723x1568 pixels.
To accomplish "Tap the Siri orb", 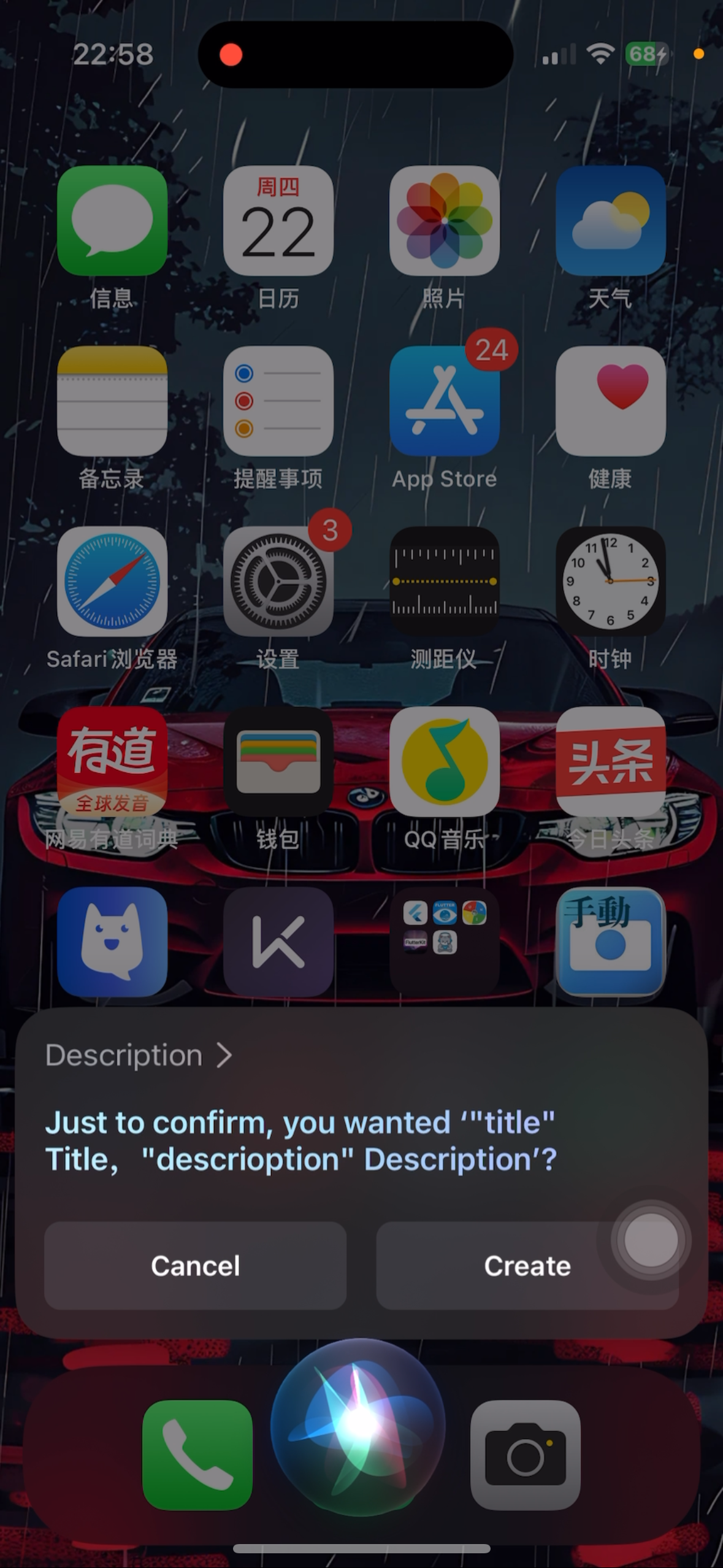I will pos(358,1426).
